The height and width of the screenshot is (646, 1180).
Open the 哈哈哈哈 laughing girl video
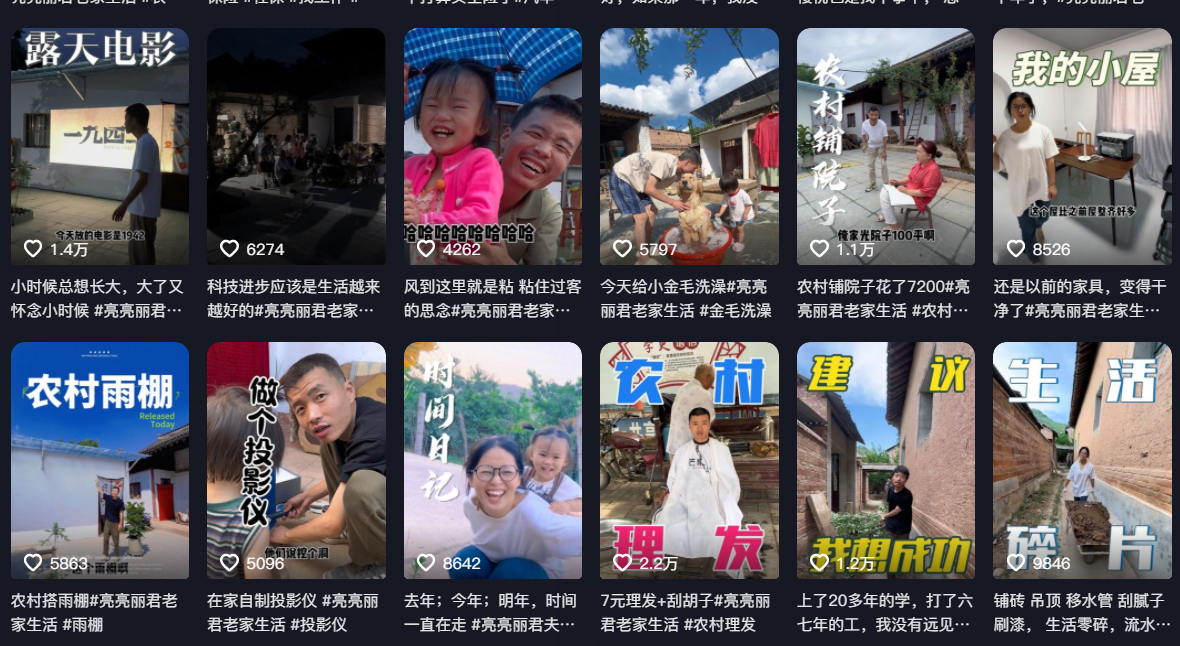[493, 146]
